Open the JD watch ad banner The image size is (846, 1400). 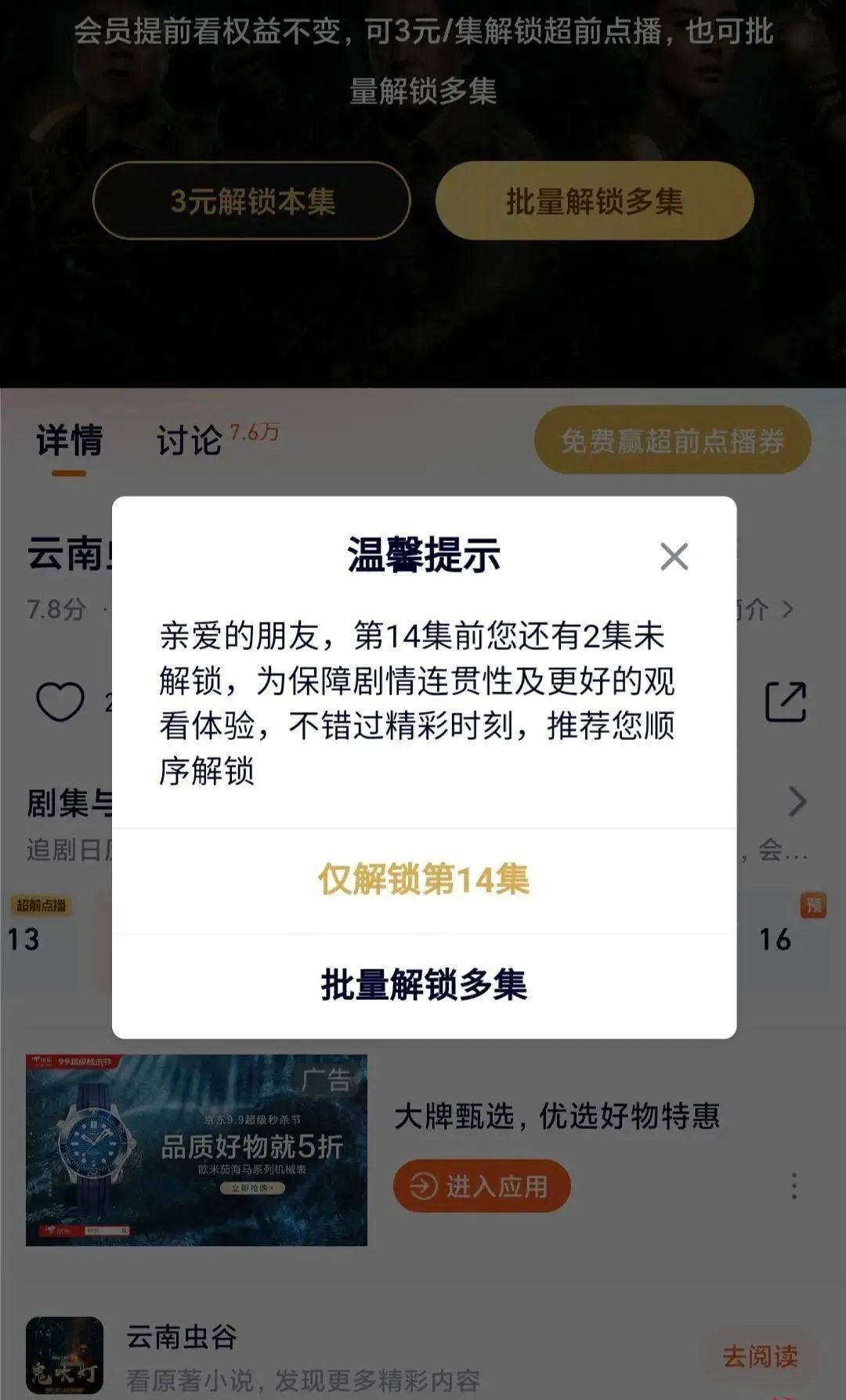point(196,1149)
